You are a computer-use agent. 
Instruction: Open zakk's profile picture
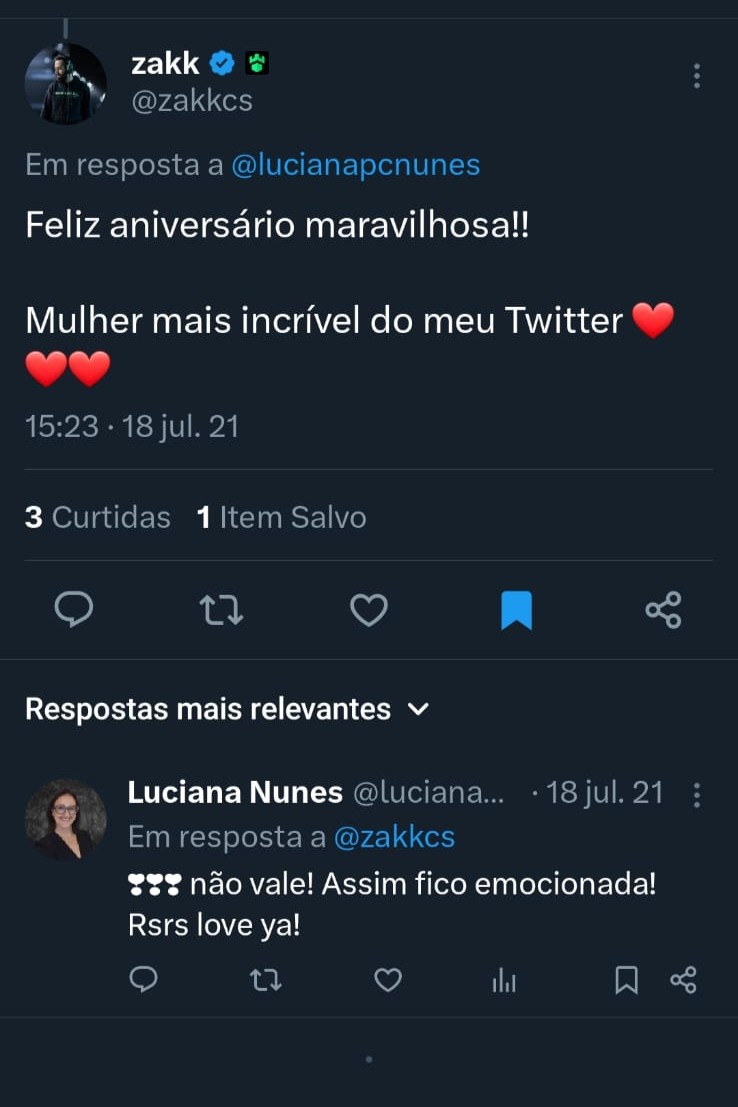pyautogui.click(x=66, y=84)
